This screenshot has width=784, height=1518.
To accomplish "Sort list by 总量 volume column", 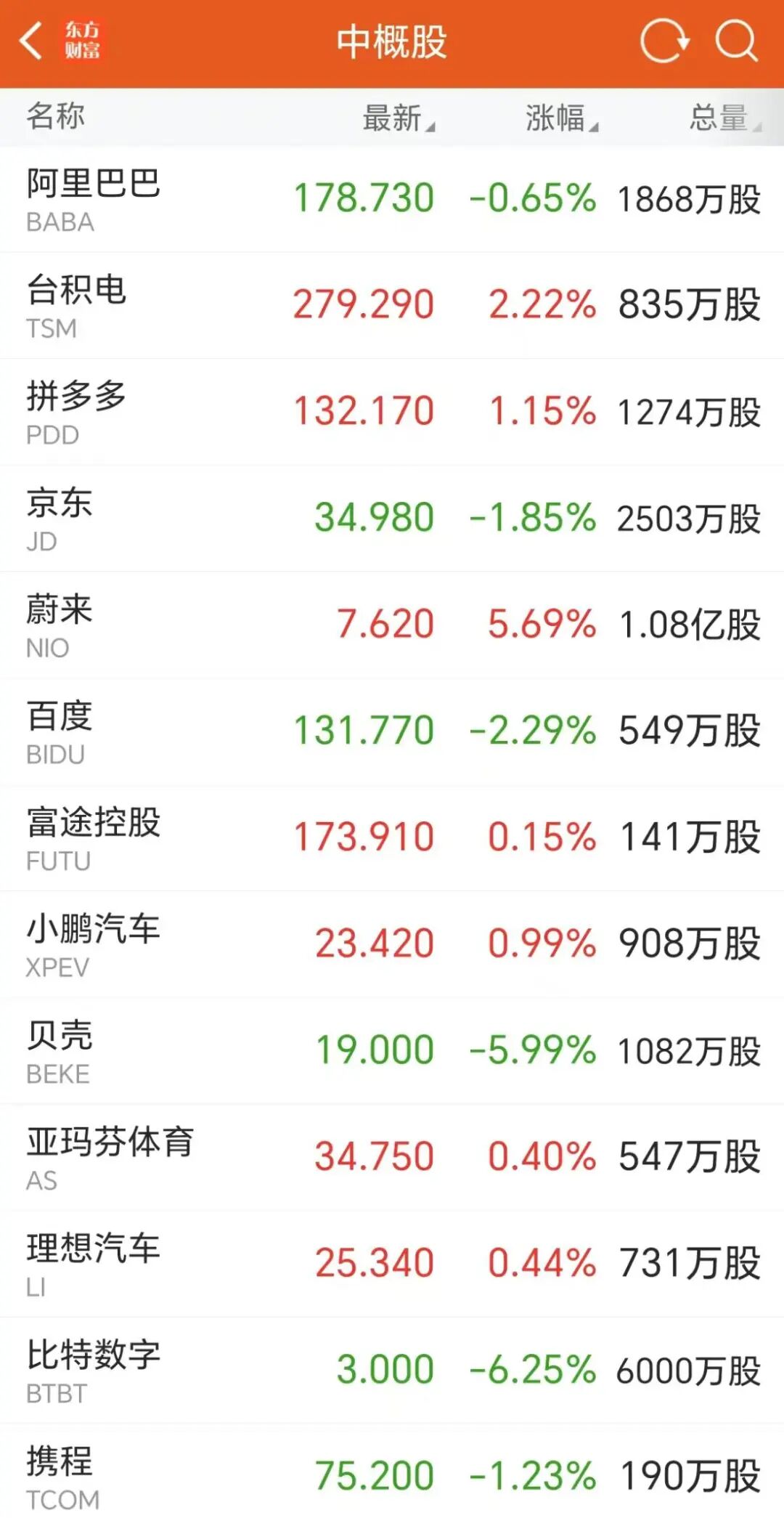I will 724,118.
